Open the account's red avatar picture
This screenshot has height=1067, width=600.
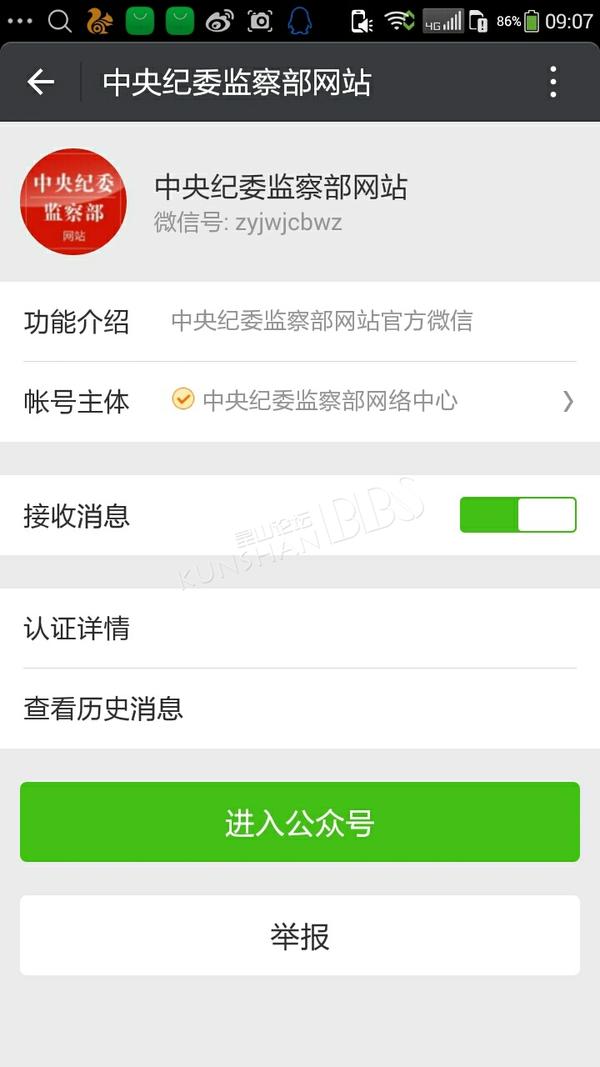click(73, 202)
